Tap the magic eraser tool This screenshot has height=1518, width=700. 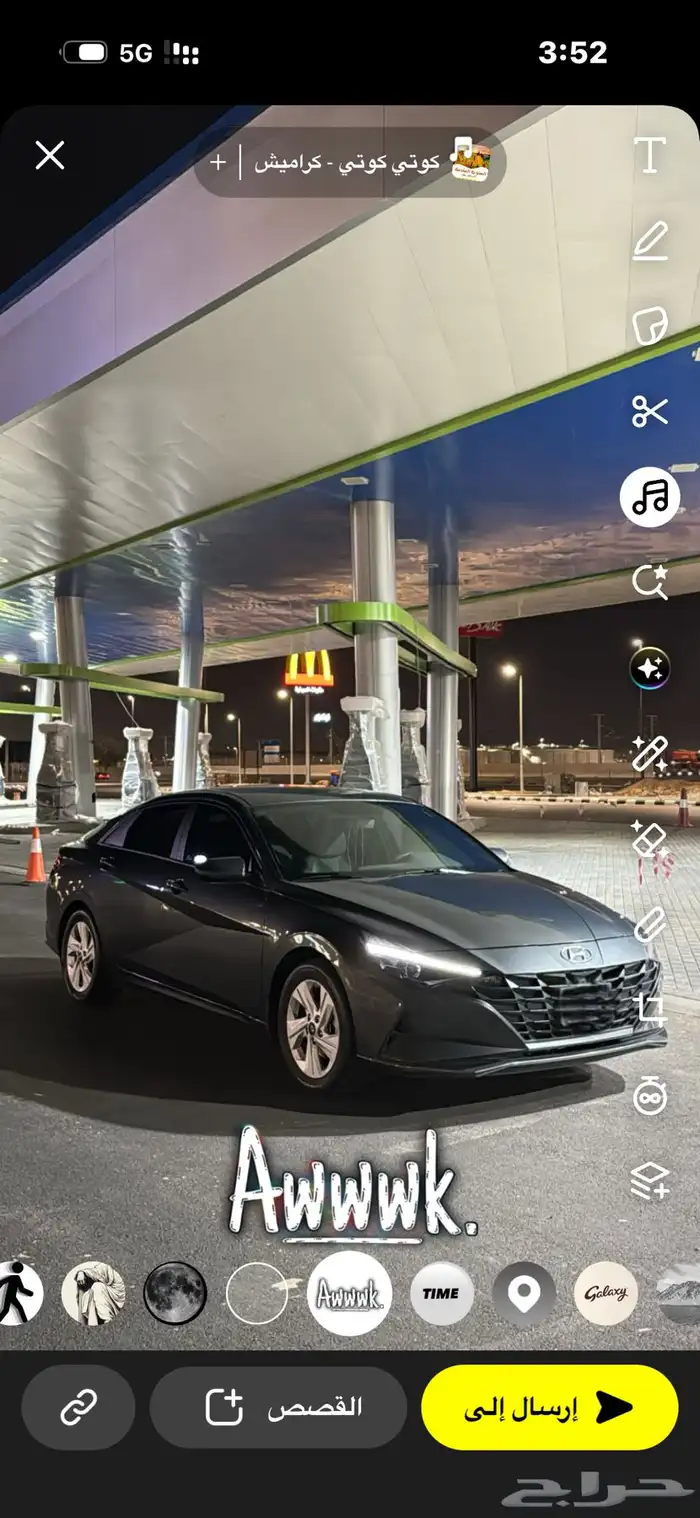tap(650, 840)
